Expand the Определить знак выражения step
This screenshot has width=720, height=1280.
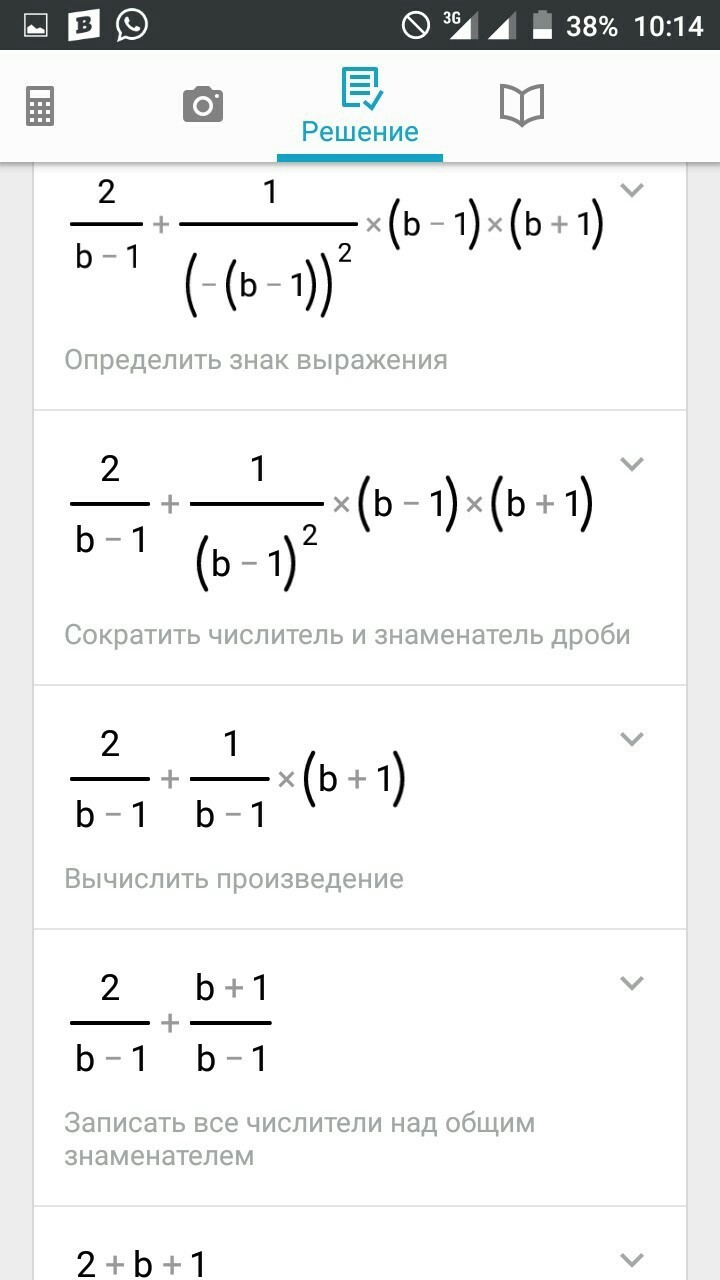click(x=631, y=190)
